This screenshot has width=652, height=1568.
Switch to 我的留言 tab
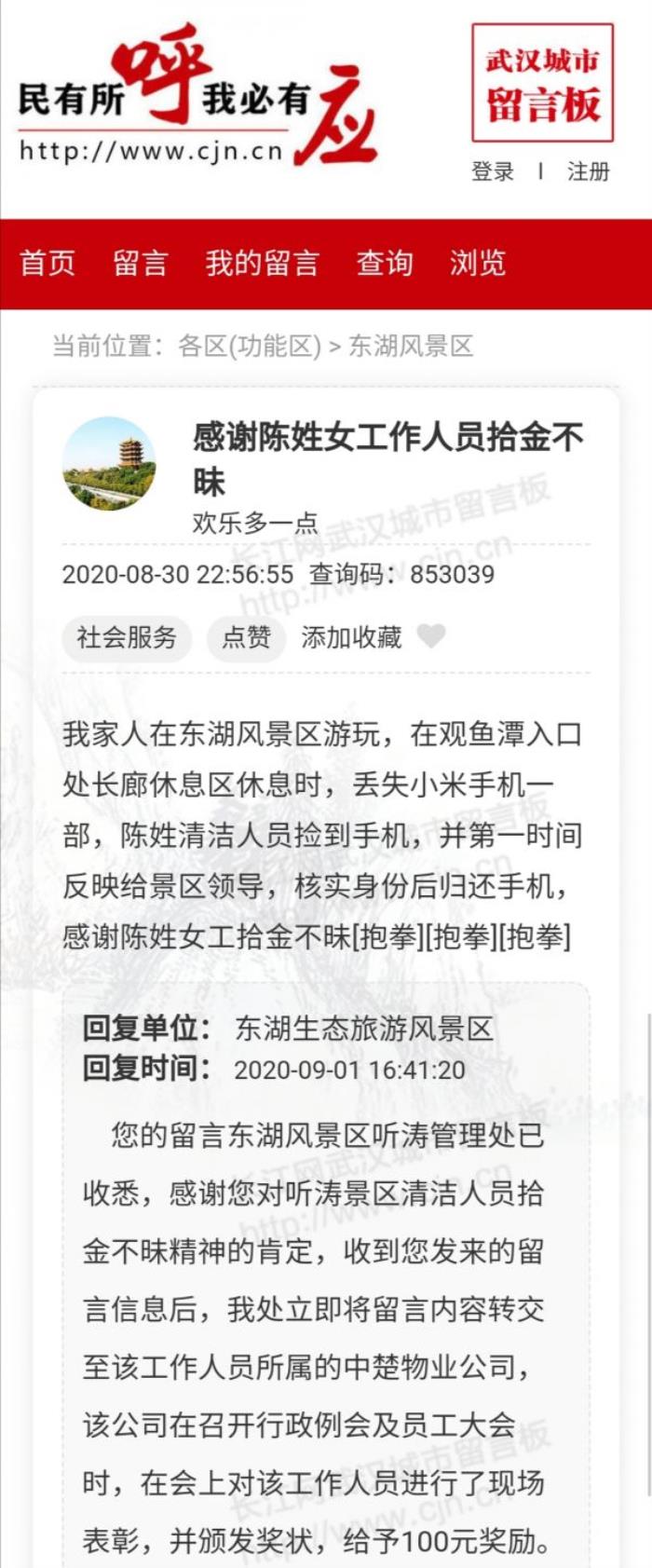(x=262, y=264)
